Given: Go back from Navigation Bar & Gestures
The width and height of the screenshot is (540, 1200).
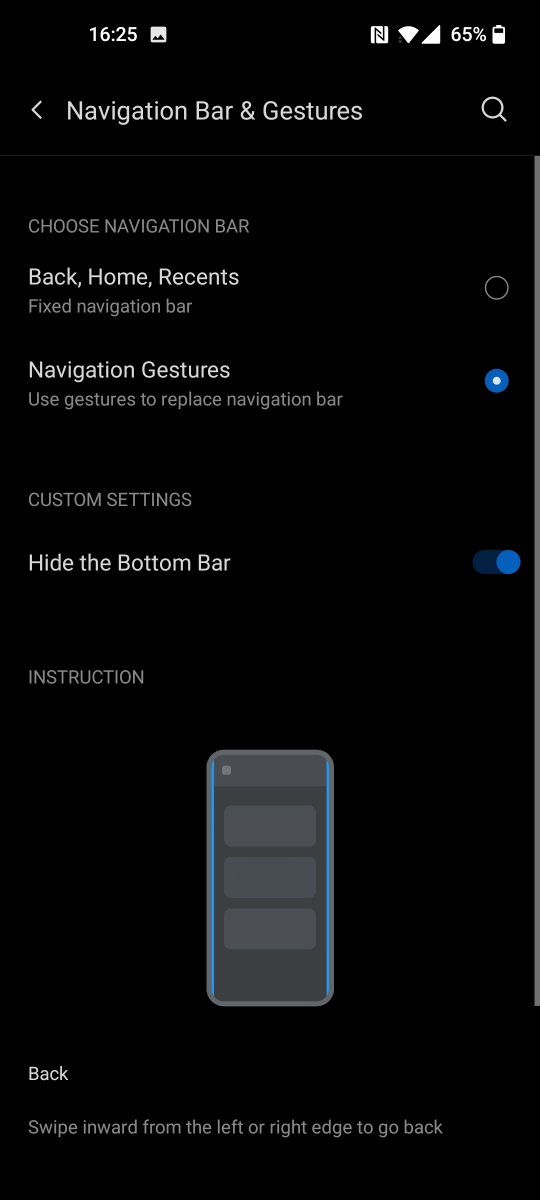Looking at the screenshot, I should [x=37, y=110].
